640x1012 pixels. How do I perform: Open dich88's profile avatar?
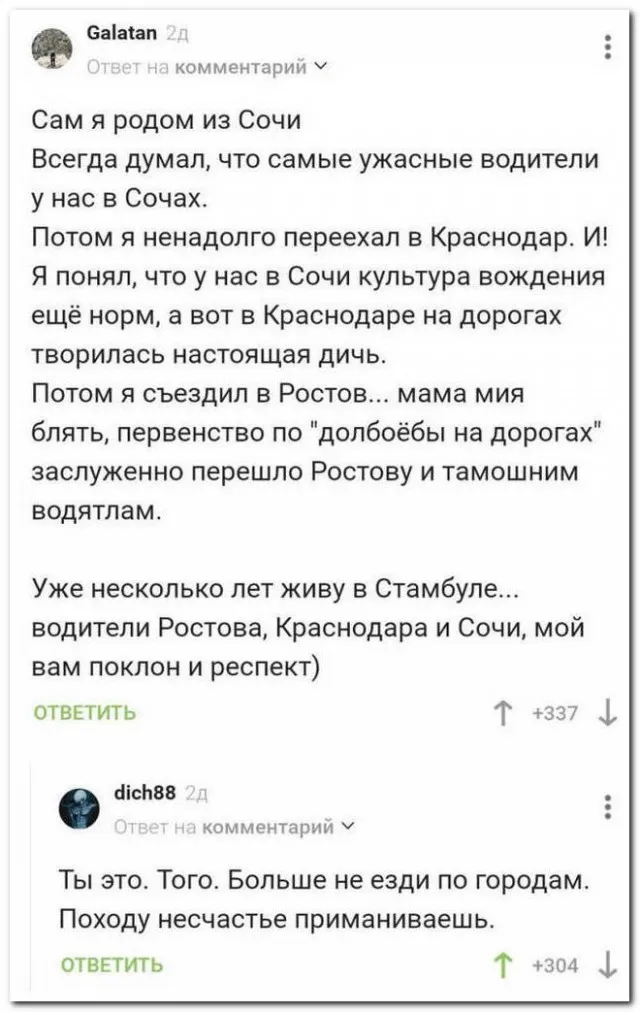[79, 807]
